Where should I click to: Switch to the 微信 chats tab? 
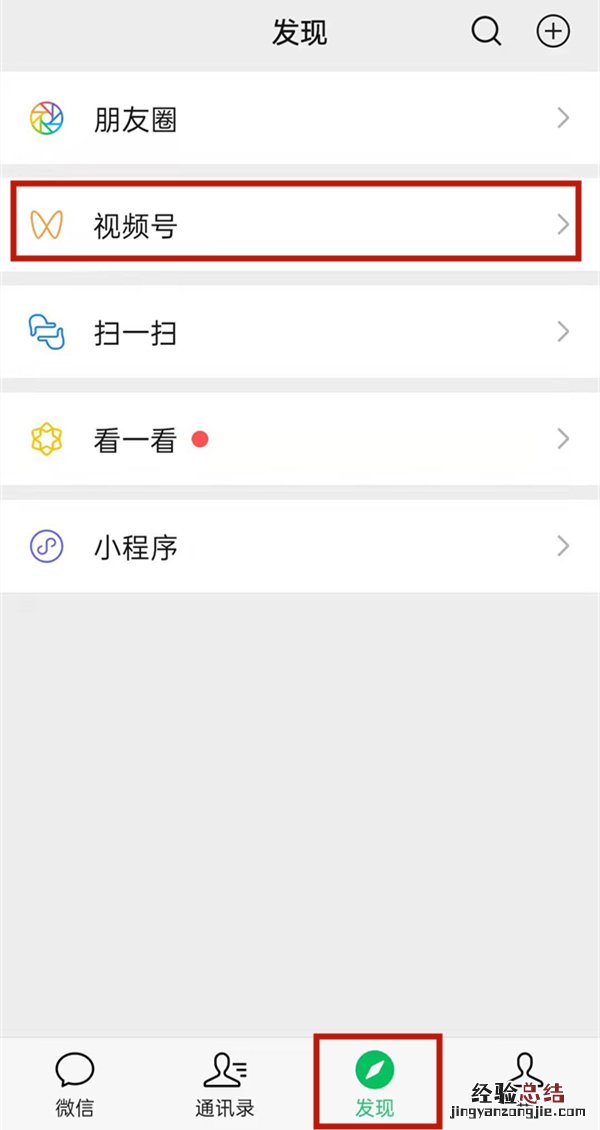75,1084
